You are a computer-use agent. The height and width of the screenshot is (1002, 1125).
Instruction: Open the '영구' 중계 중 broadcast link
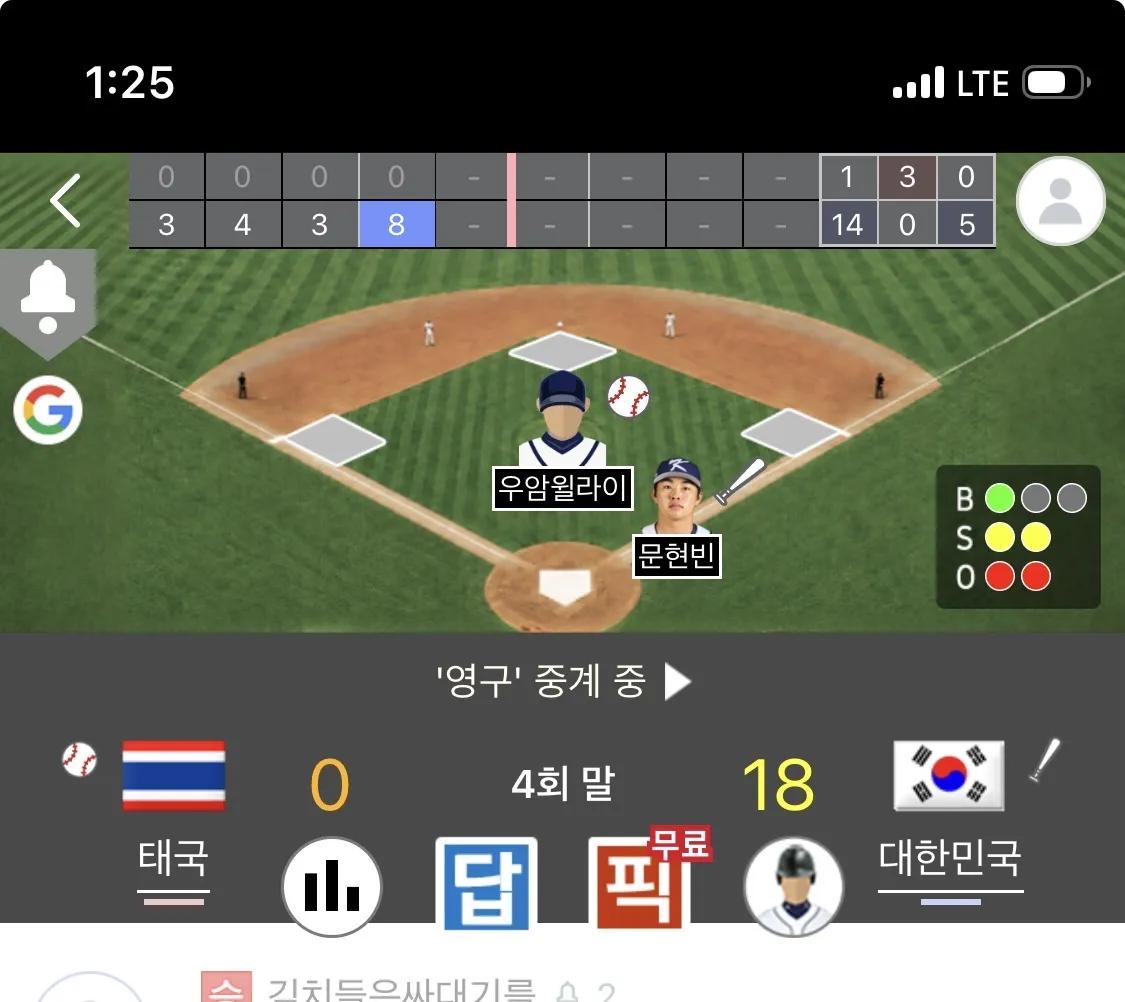coord(564,681)
